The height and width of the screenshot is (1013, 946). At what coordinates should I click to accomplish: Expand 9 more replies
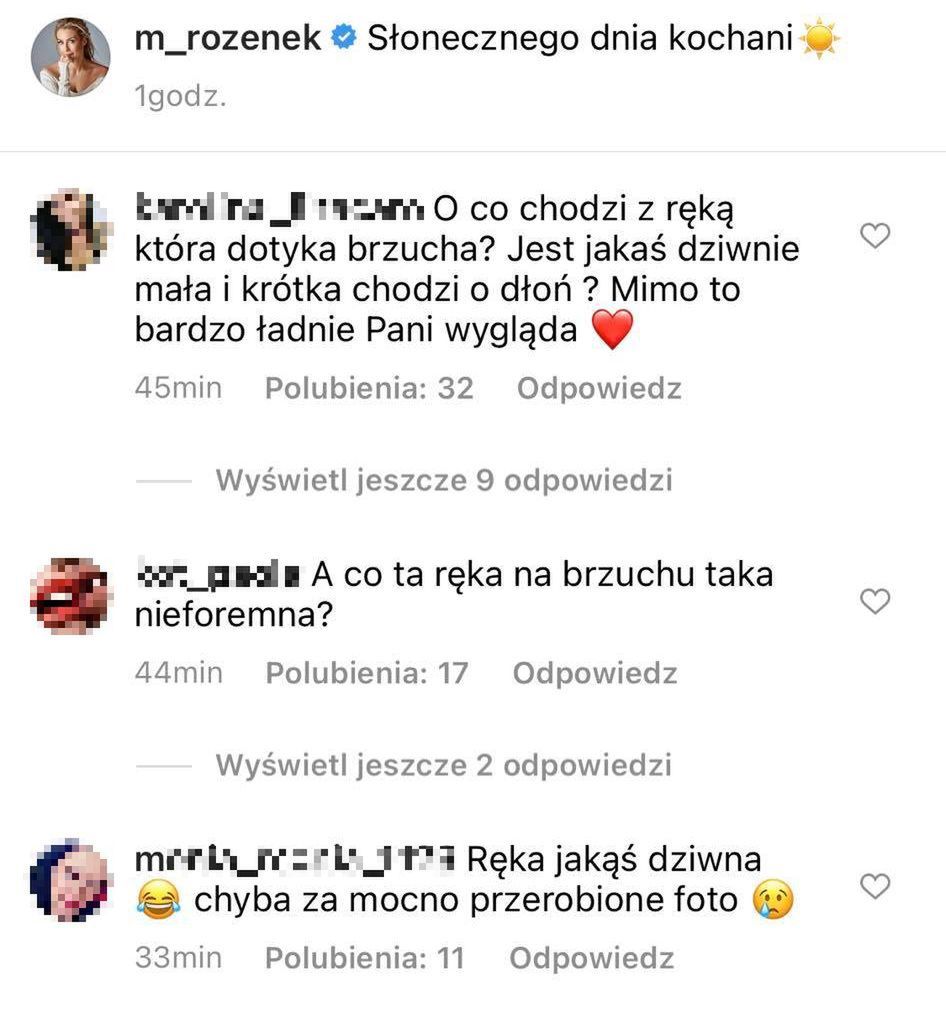[444, 481]
